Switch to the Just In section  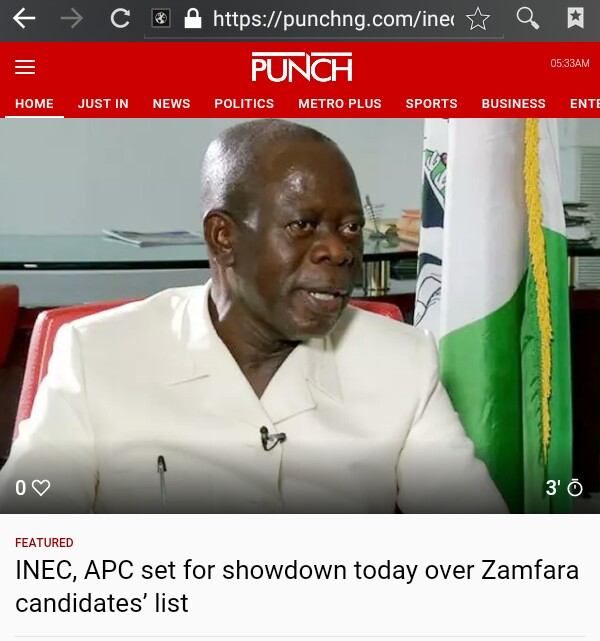click(x=103, y=104)
